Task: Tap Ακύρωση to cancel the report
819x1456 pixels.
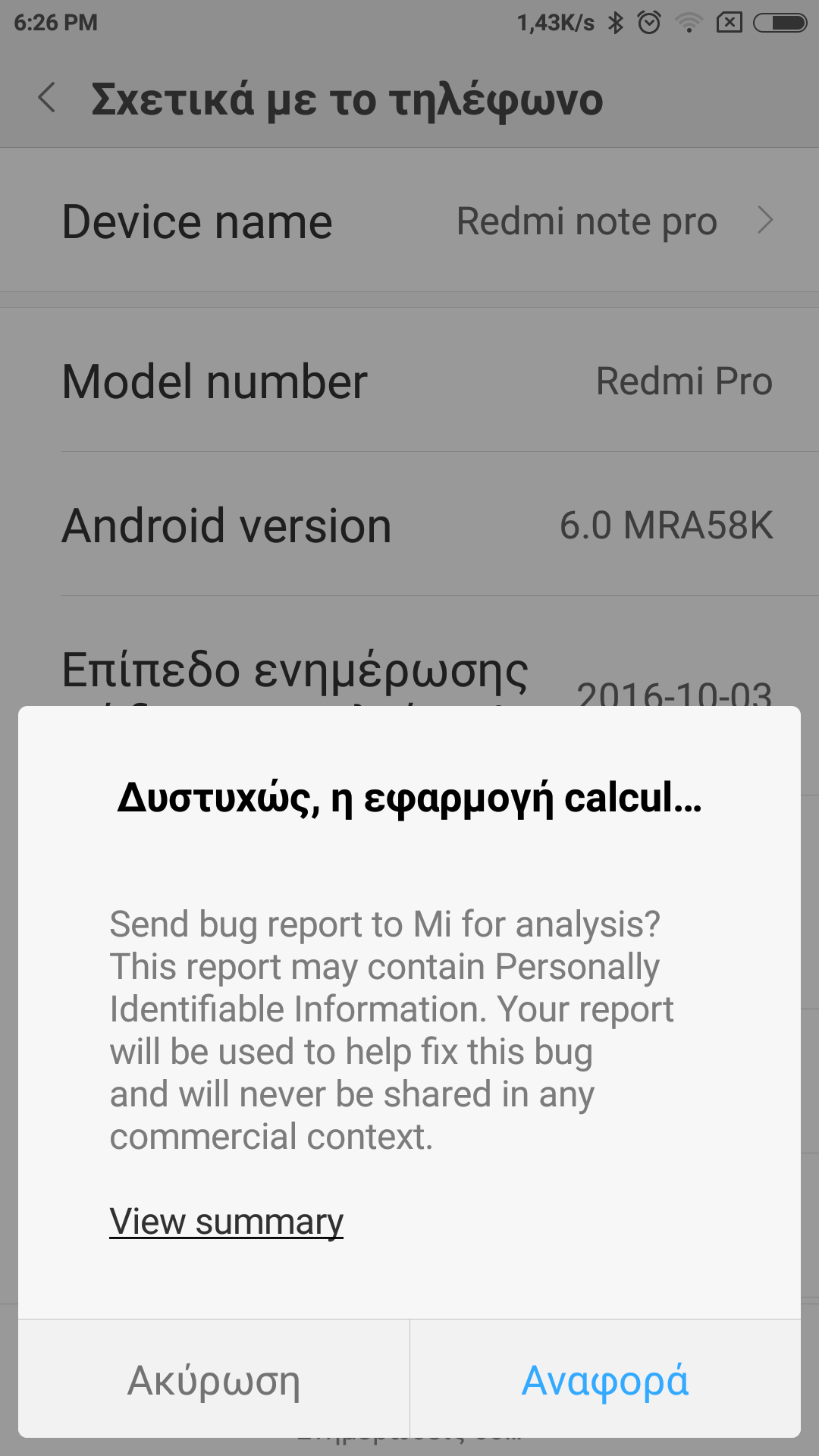Action: 214,1379
